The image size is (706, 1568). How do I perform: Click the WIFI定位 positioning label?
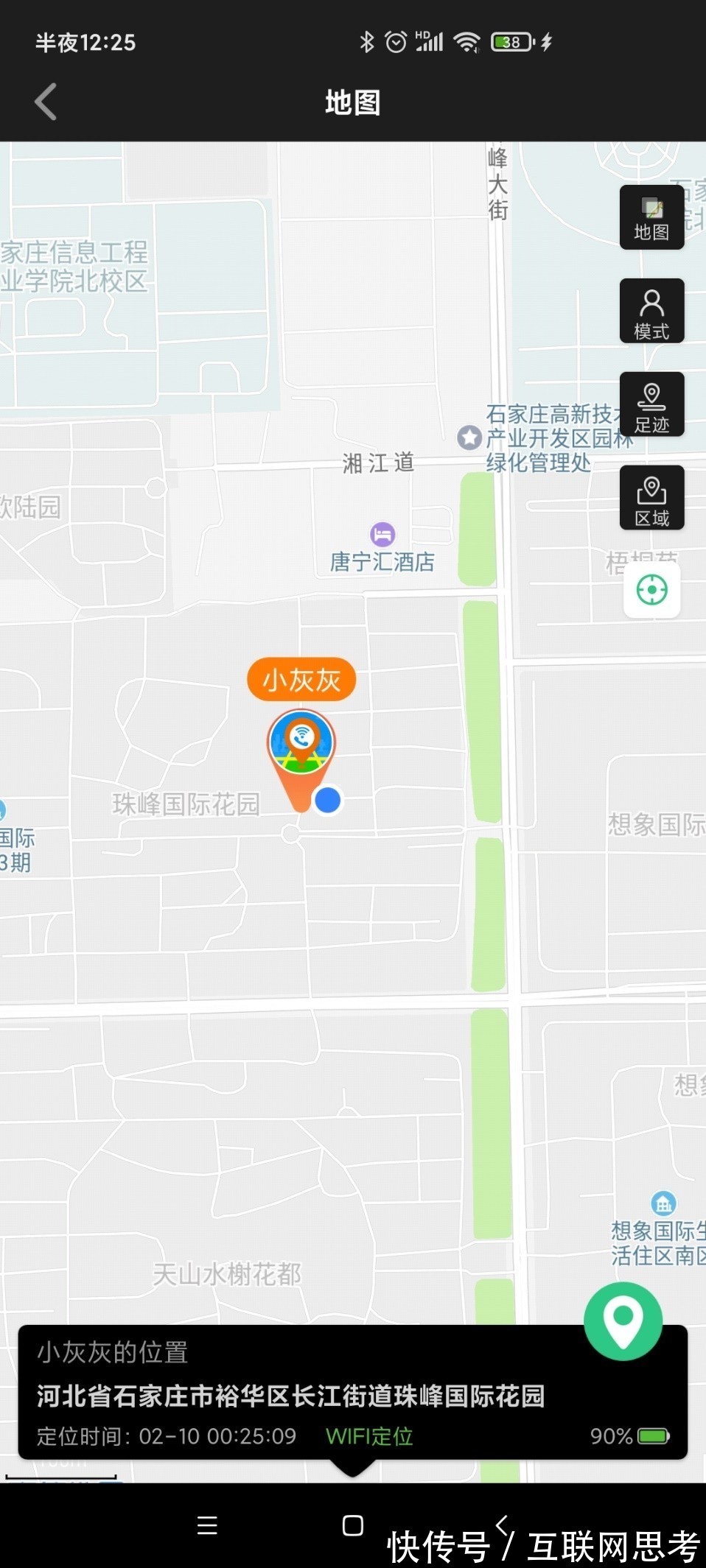[368, 1435]
